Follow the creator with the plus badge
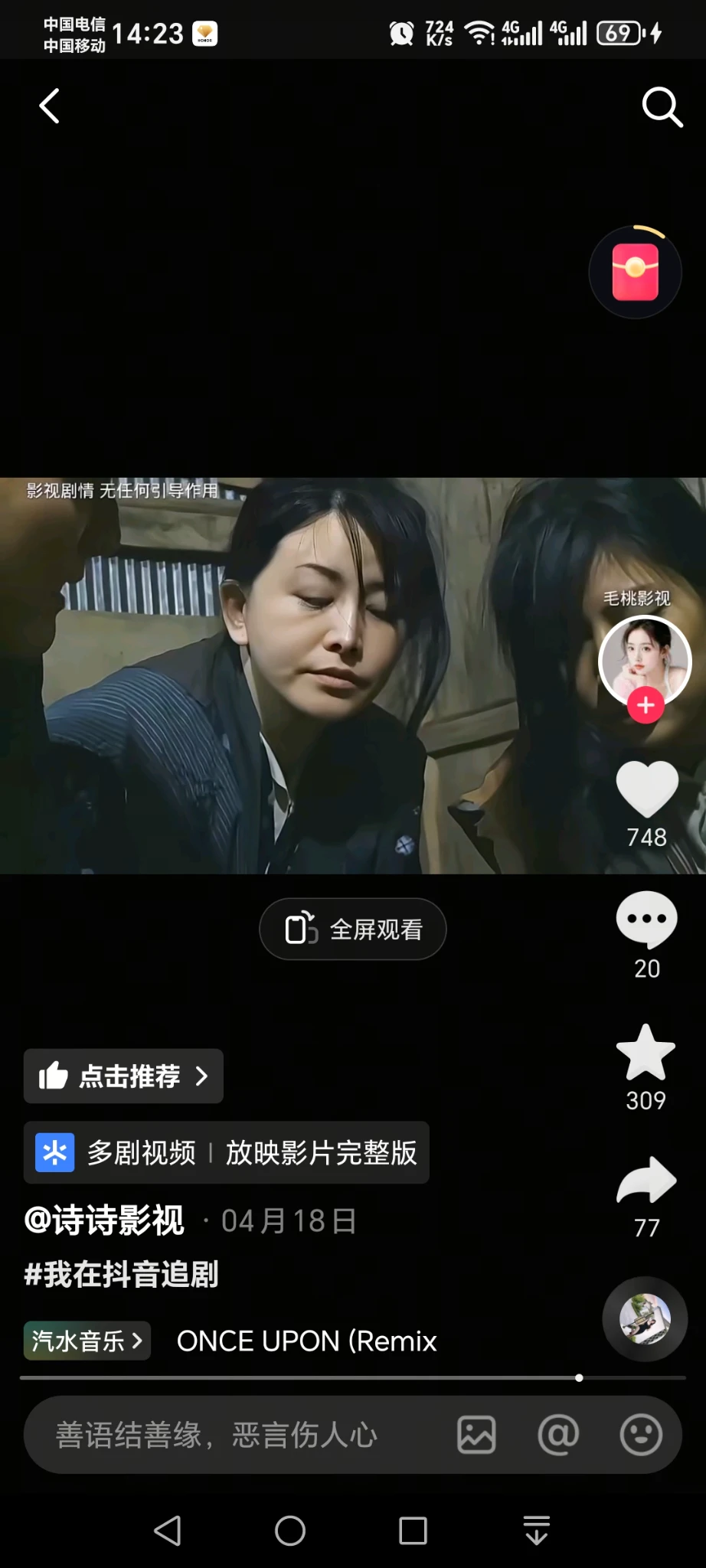 pos(646,705)
